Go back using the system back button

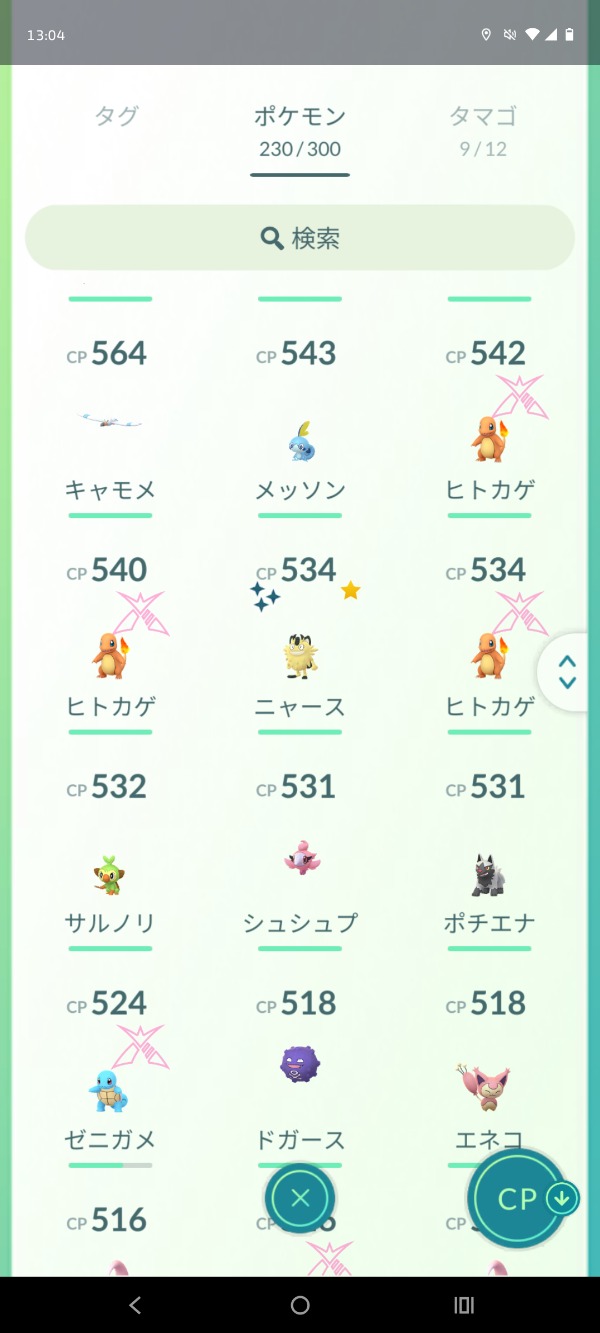(x=135, y=1305)
